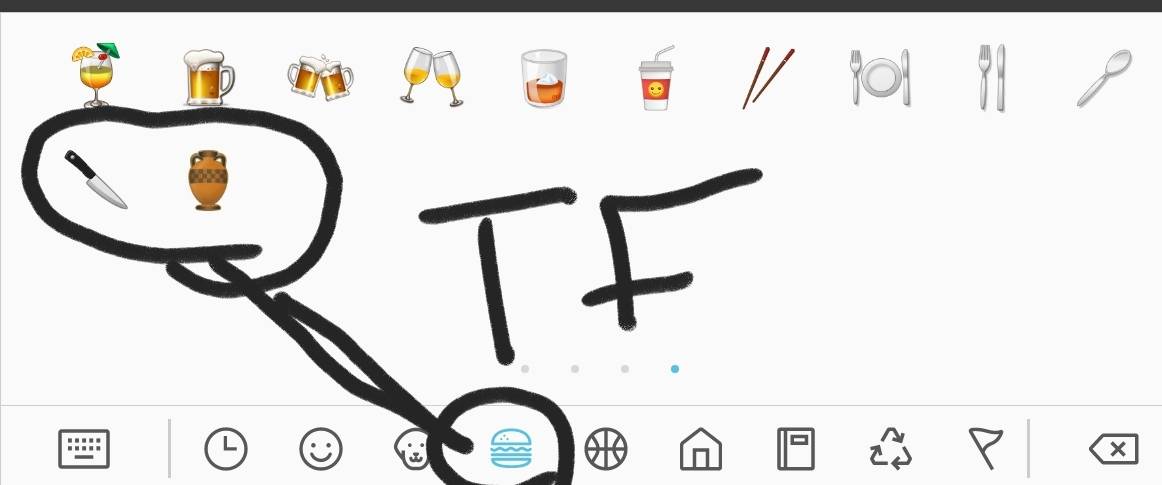Insert the cup with straw emoji
1162x485 pixels.
655,78
